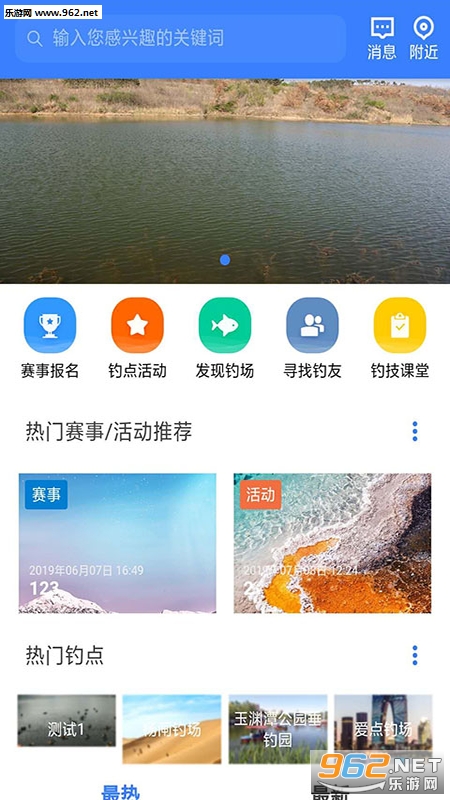Open 钓点活动 fishing spot activities
The image size is (450, 800).
[137, 338]
